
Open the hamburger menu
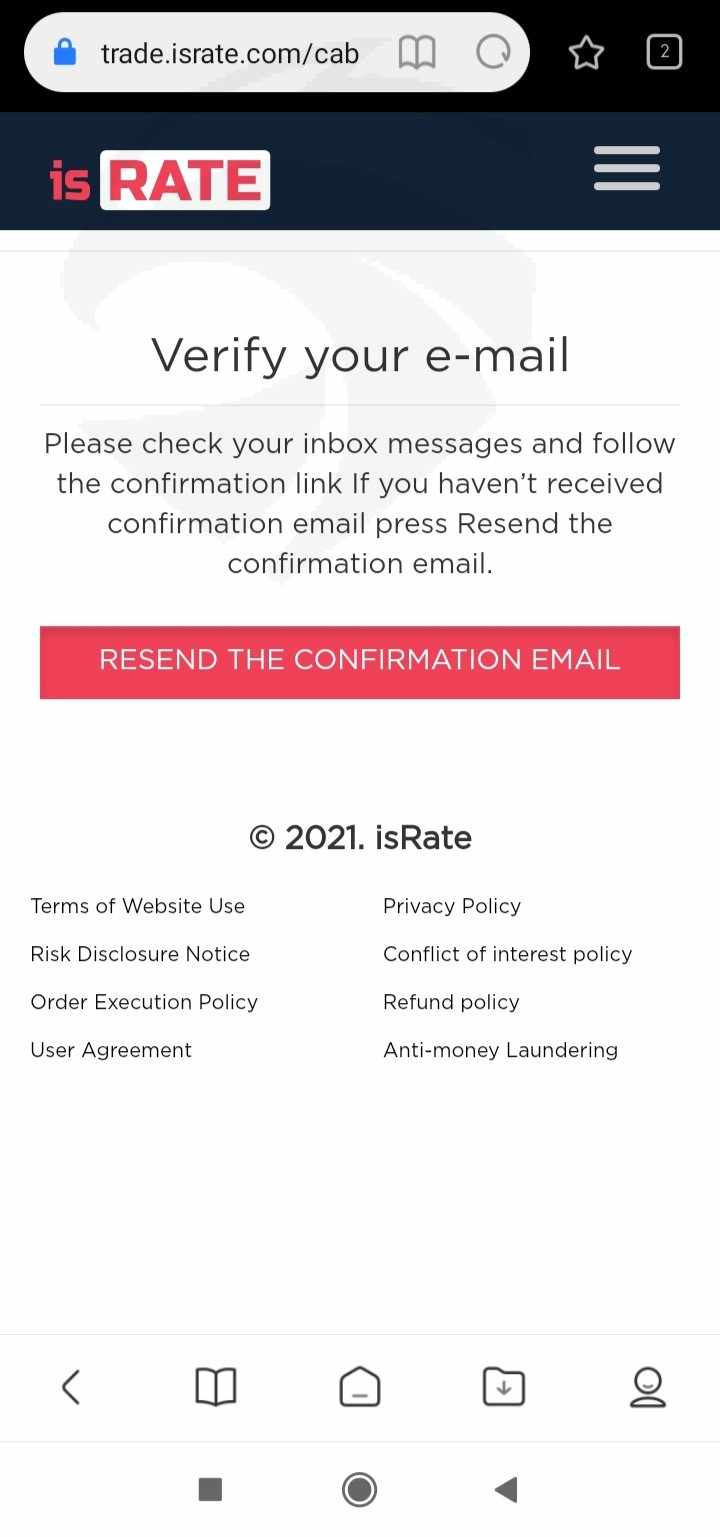tap(627, 168)
